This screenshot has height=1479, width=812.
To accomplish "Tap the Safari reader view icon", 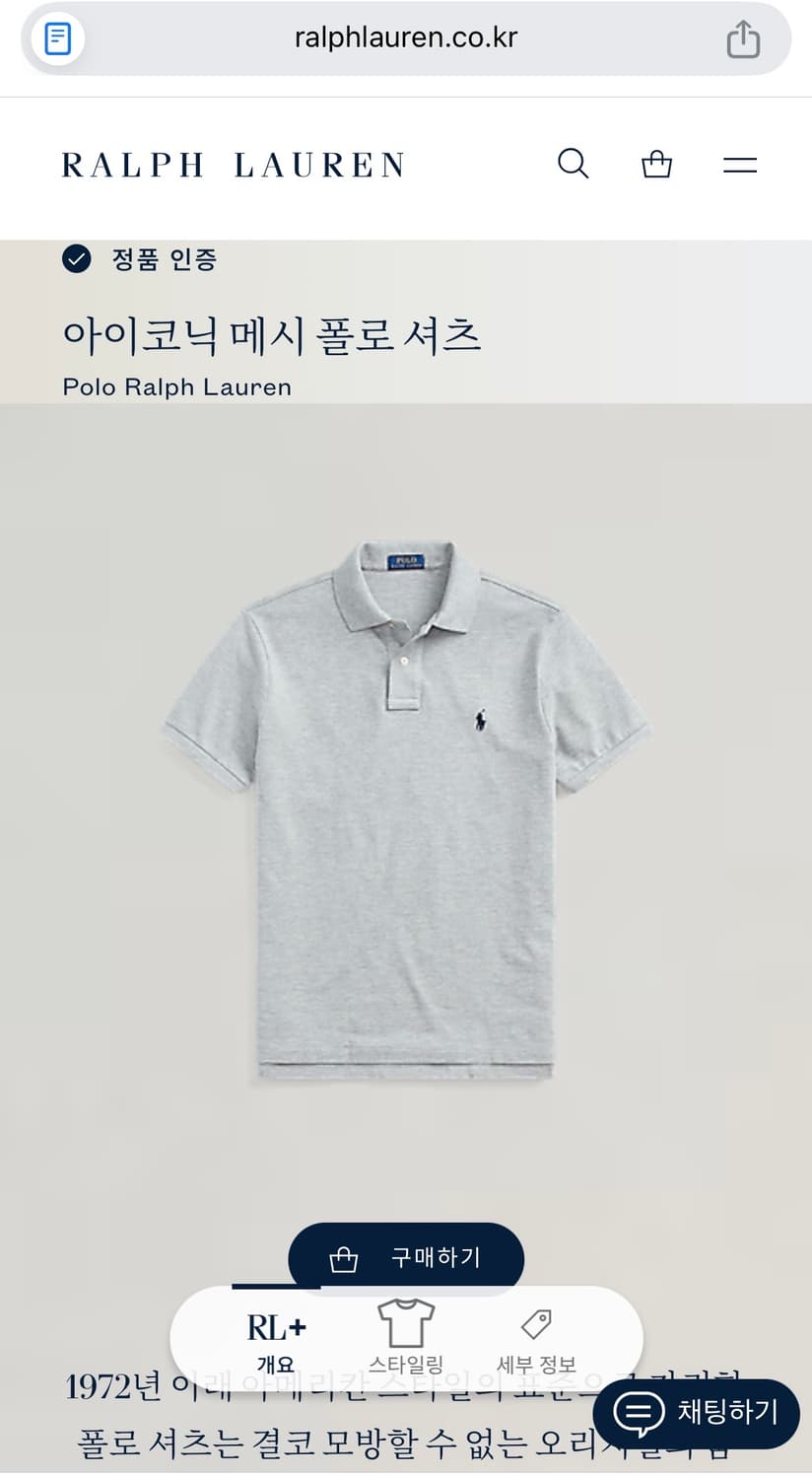I will click(x=56, y=39).
